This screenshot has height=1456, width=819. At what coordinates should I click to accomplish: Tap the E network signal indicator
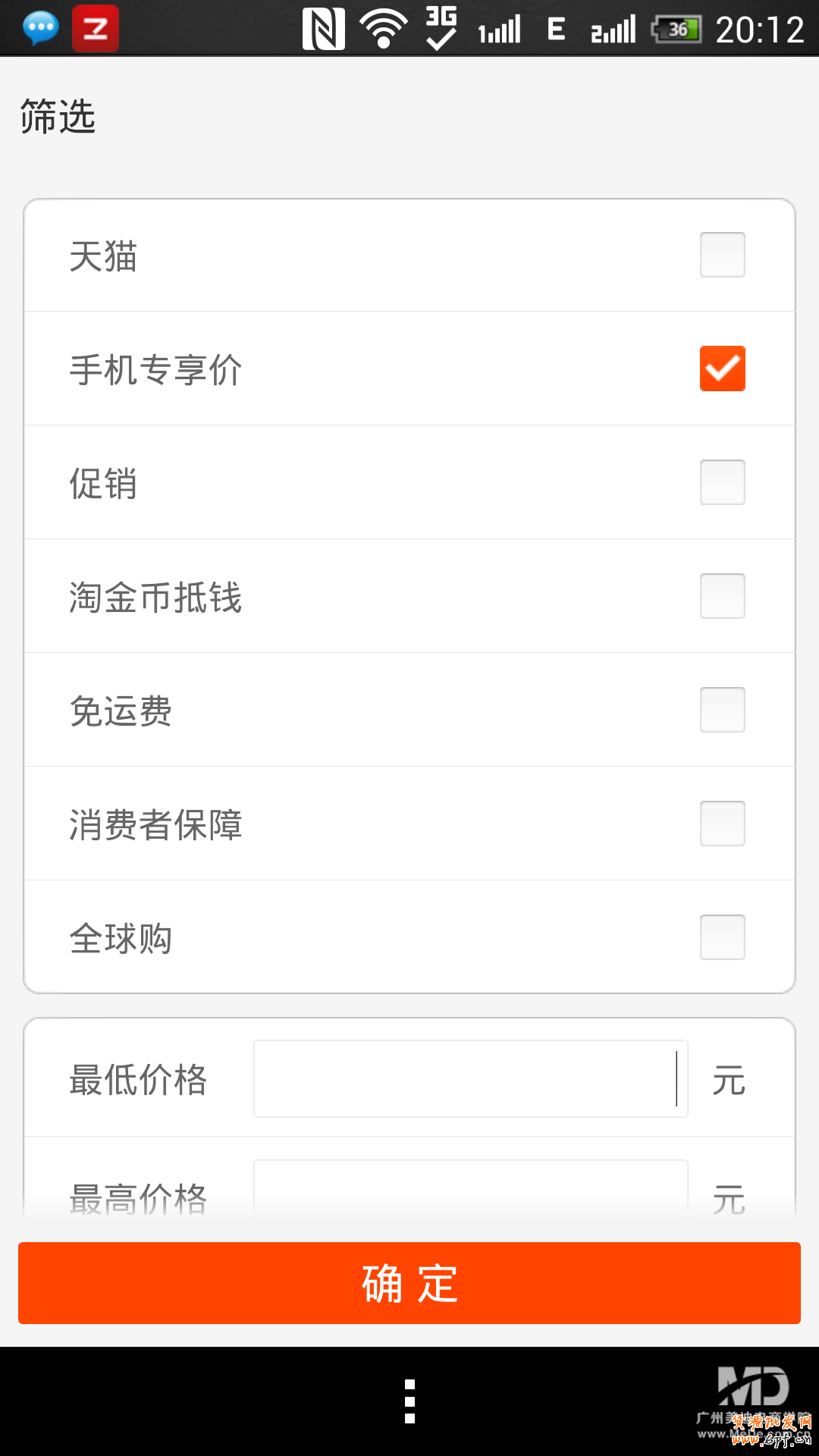[x=556, y=29]
